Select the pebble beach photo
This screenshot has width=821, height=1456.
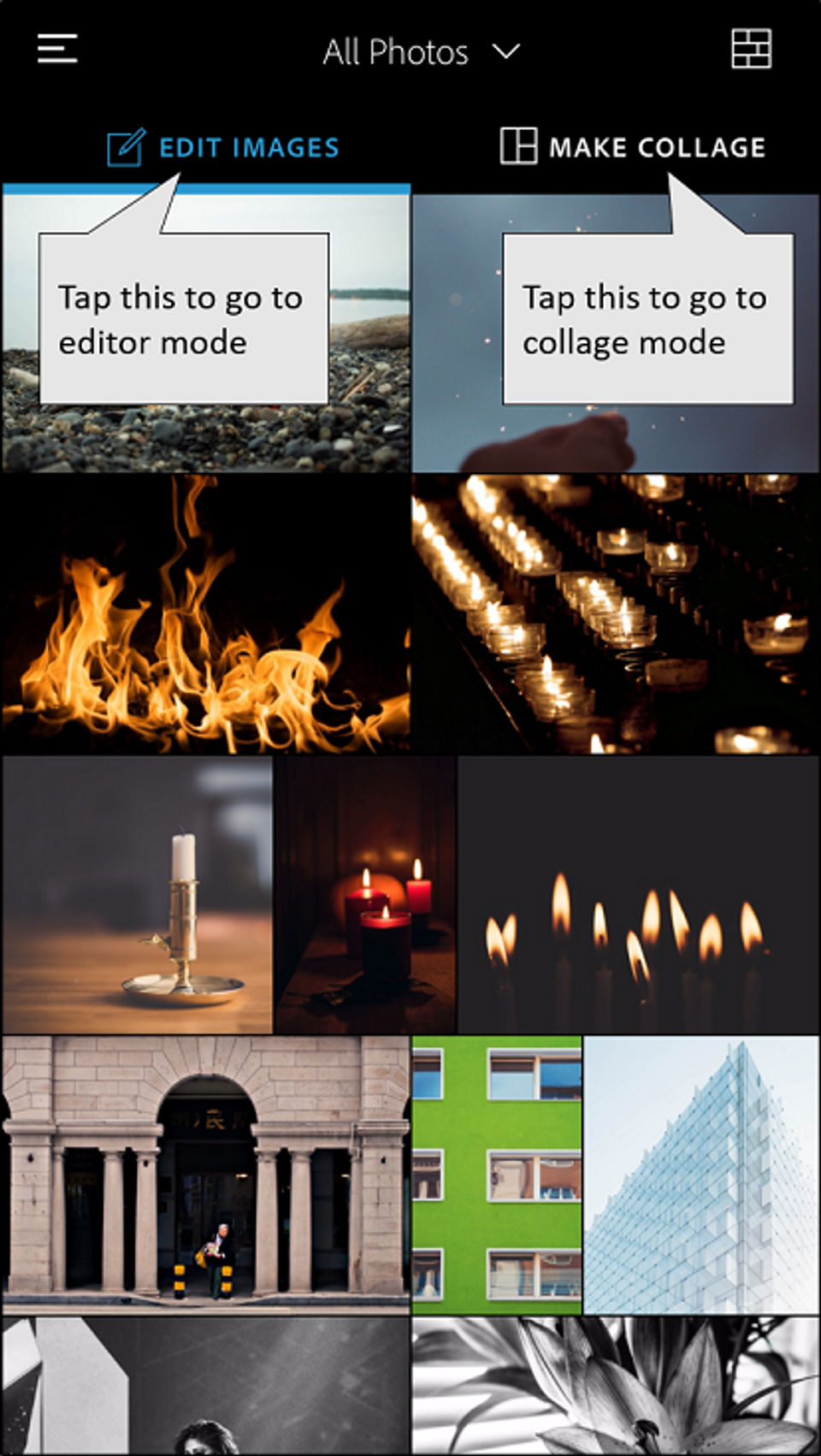coord(205,436)
